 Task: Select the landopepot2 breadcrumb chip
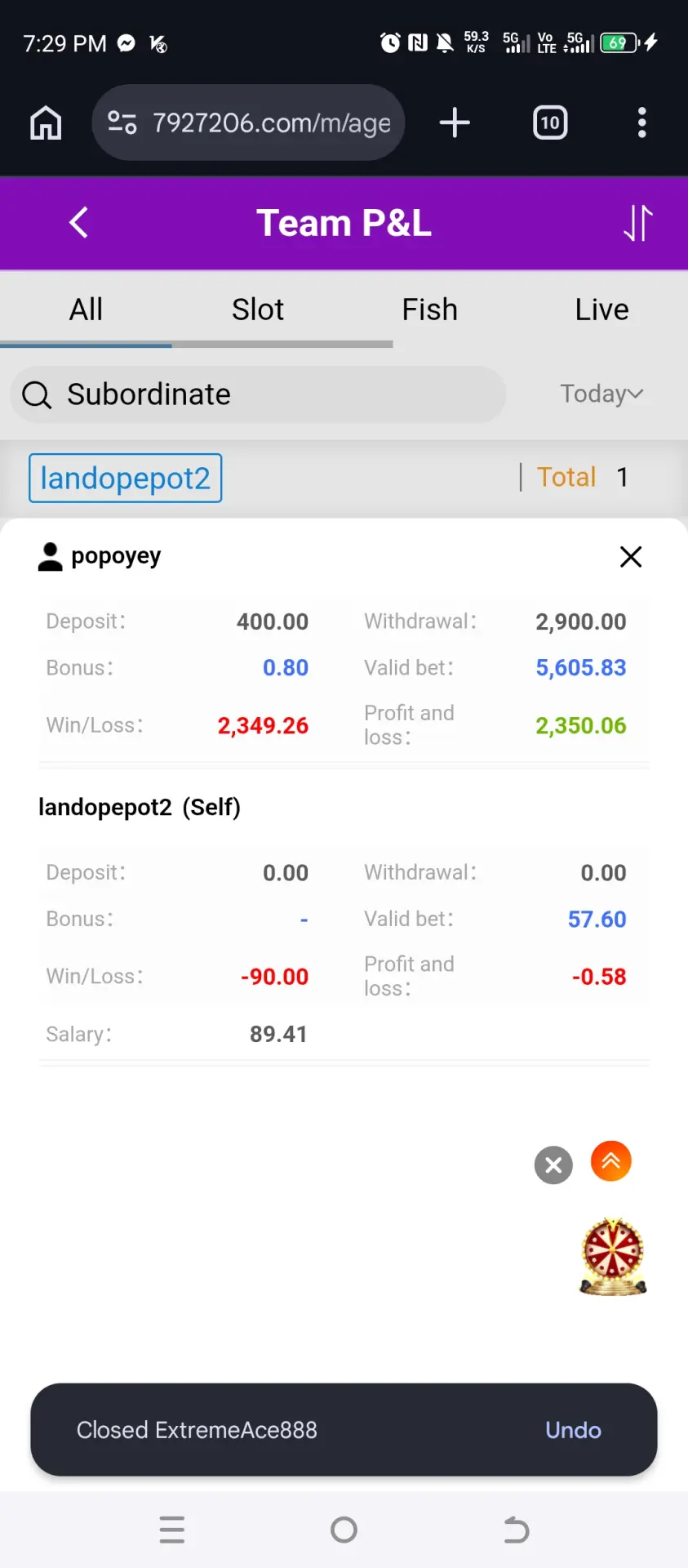point(125,478)
